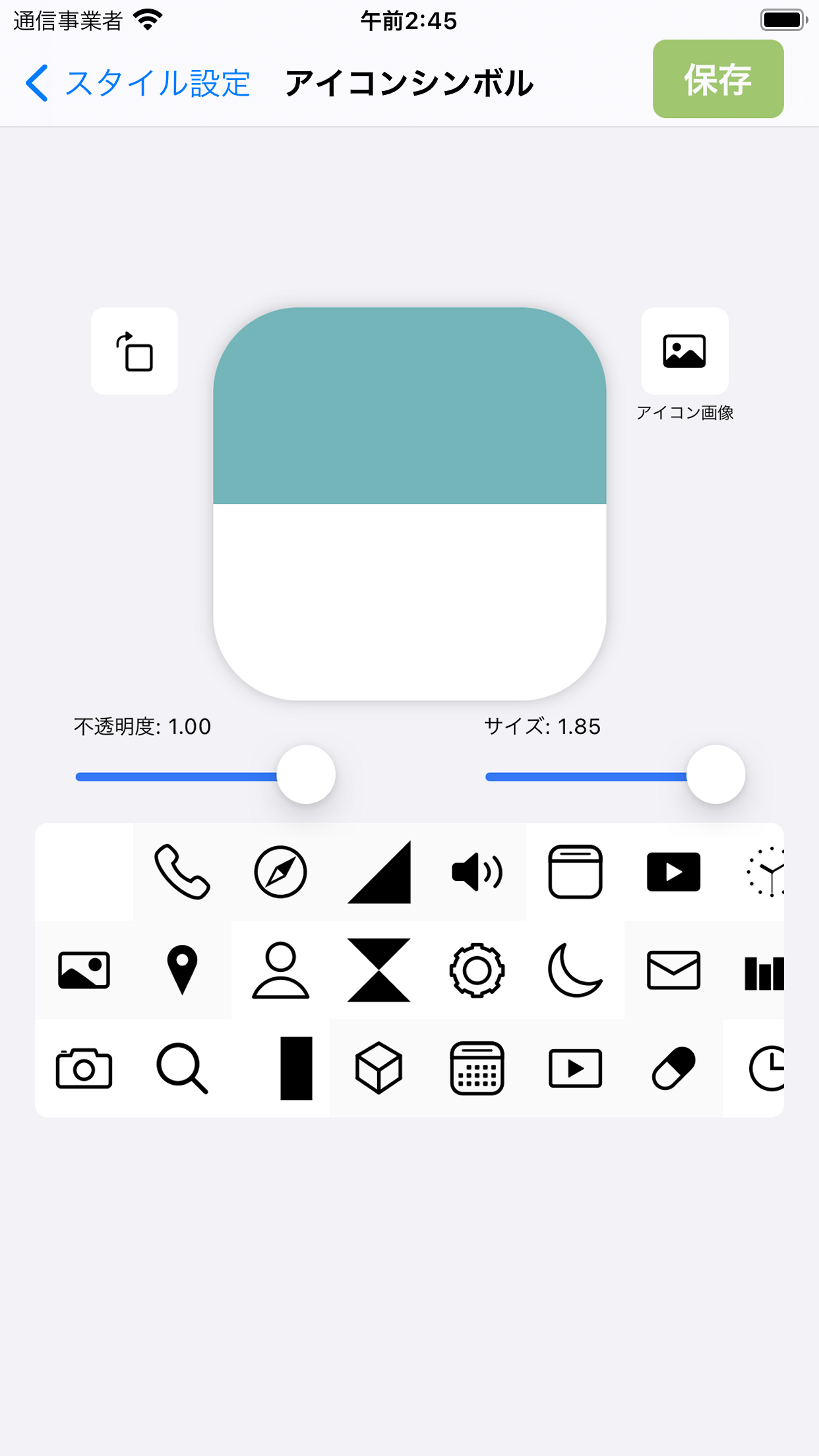The height and width of the screenshot is (1456, 819).
Task: Choose the camera symbol
Action: click(84, 1068)
